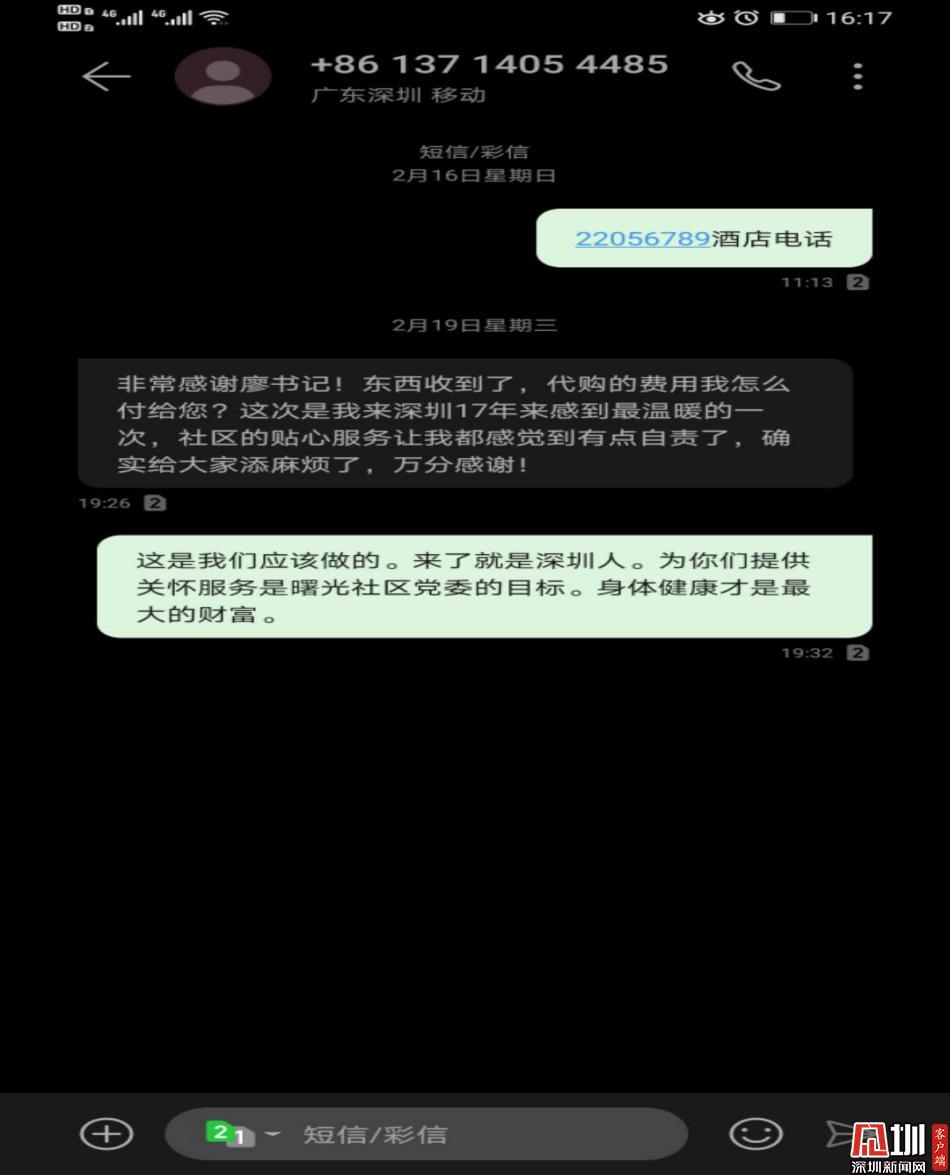Open the emoji picker
Viewport: 950px width, 1175px height.
click(x=755, y=1133)
